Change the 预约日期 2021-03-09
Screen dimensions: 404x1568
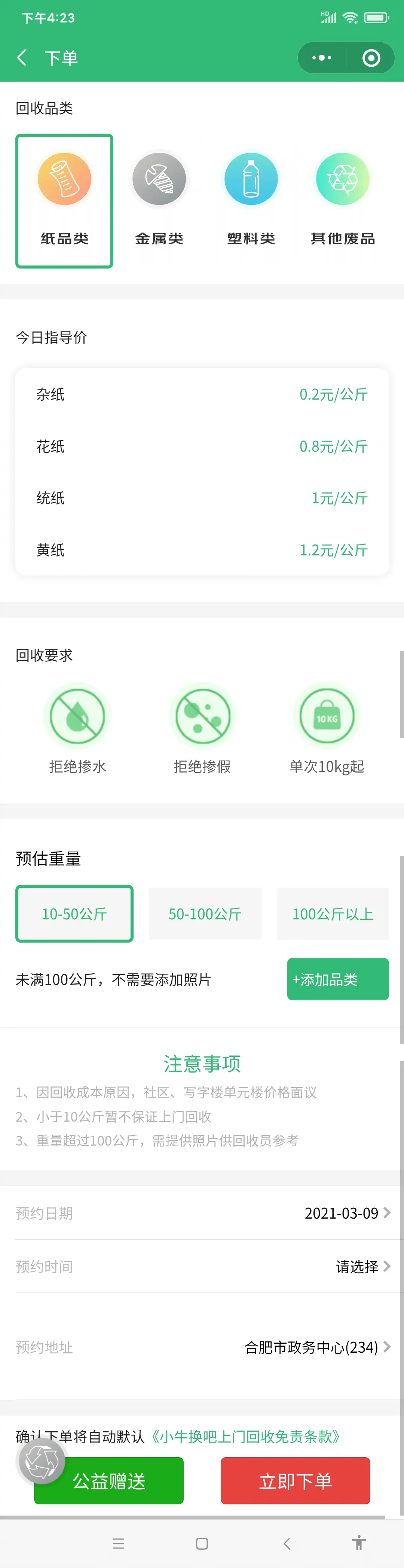(x=347, y=1213)
